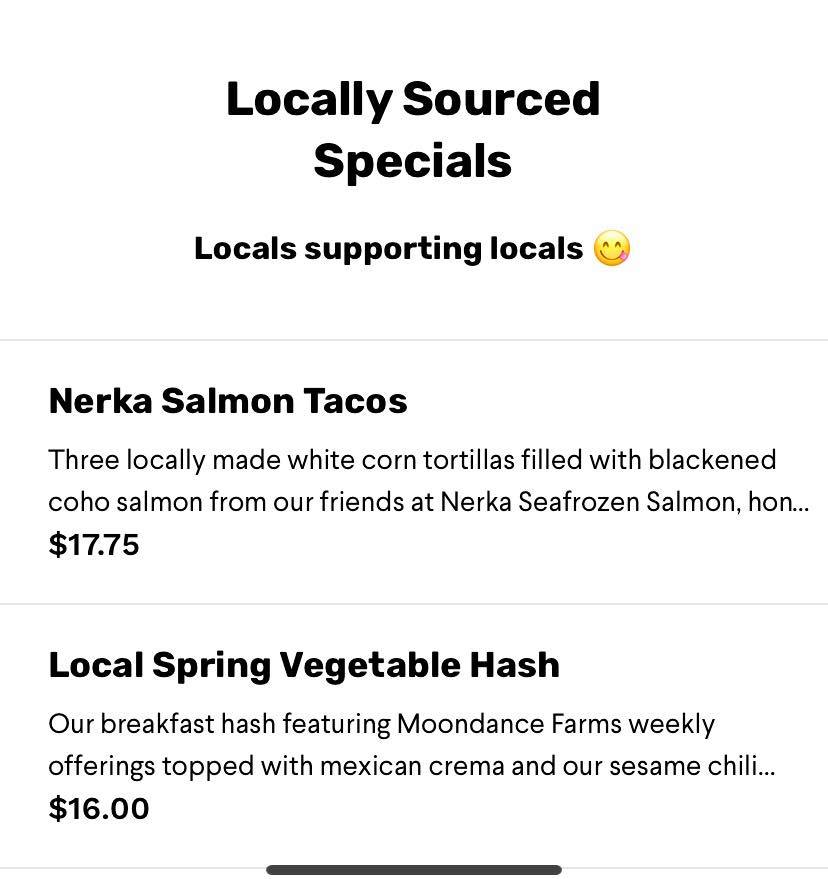Select the Local Spring Vegetable Hash item
This screenshot has height=879, width=828.
(304, 665)
